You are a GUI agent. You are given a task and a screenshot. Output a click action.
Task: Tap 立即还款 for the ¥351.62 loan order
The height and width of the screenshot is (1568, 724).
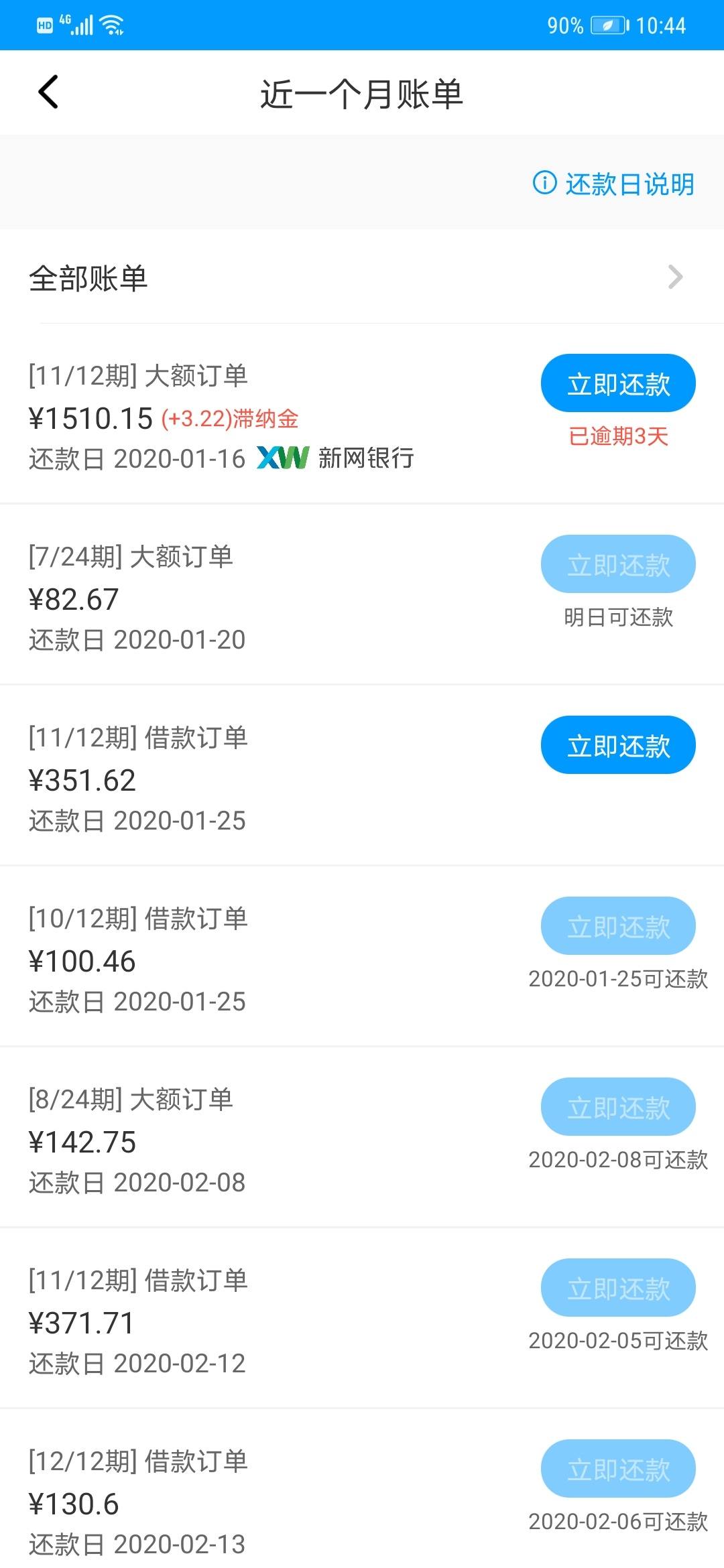(x=618, y=745)
